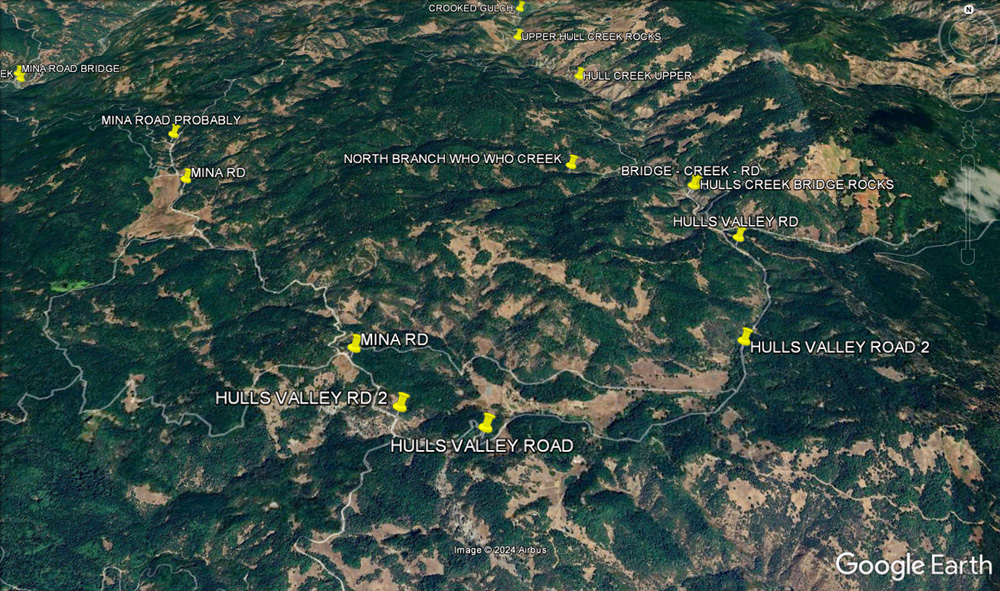This screenshot has height=591, width=1000.
Task: Select the Upper Hull Creek Rocks pin
Action: (518, 35)
